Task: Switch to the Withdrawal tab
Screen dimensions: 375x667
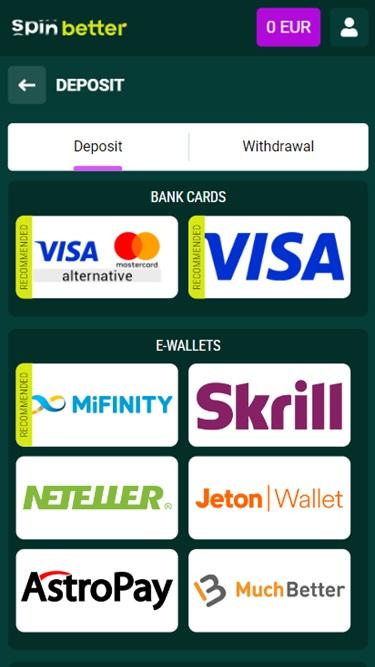Action: 278,147
